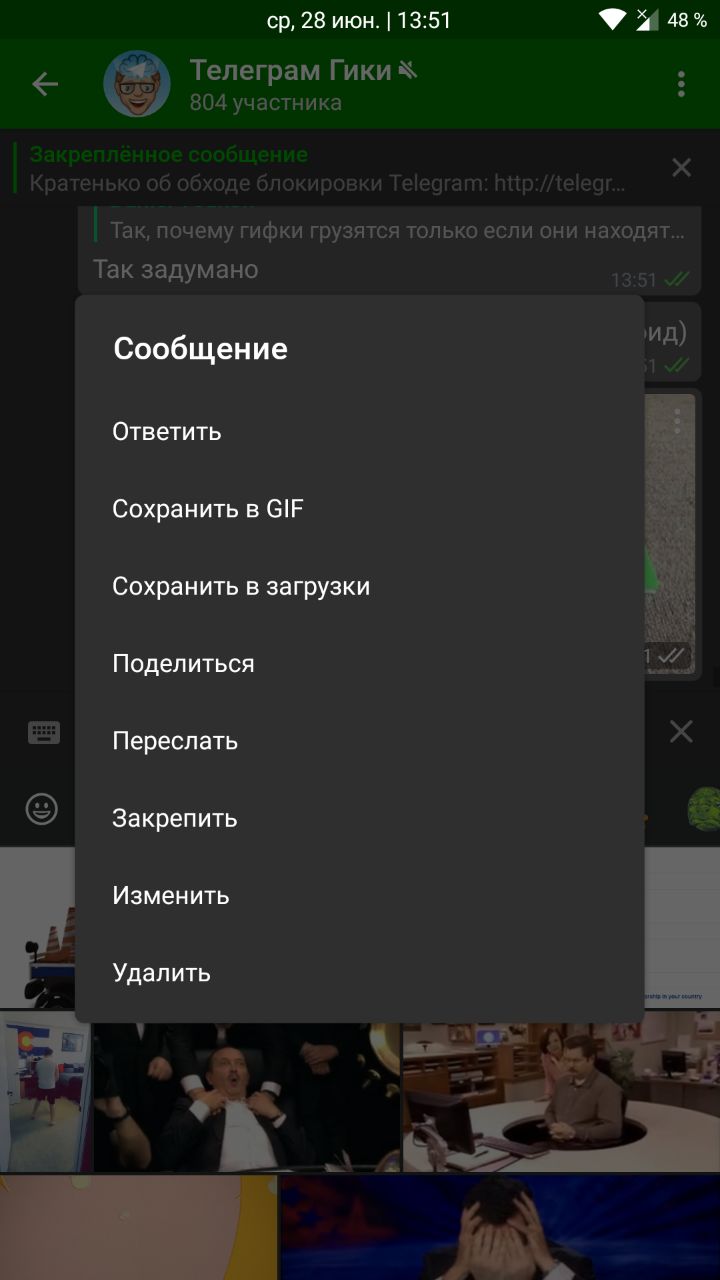Image resolution: width=720 pixels, height=1280 pixels.
Task: Select Поделиться to share message
Action: [x=183, y=664]
